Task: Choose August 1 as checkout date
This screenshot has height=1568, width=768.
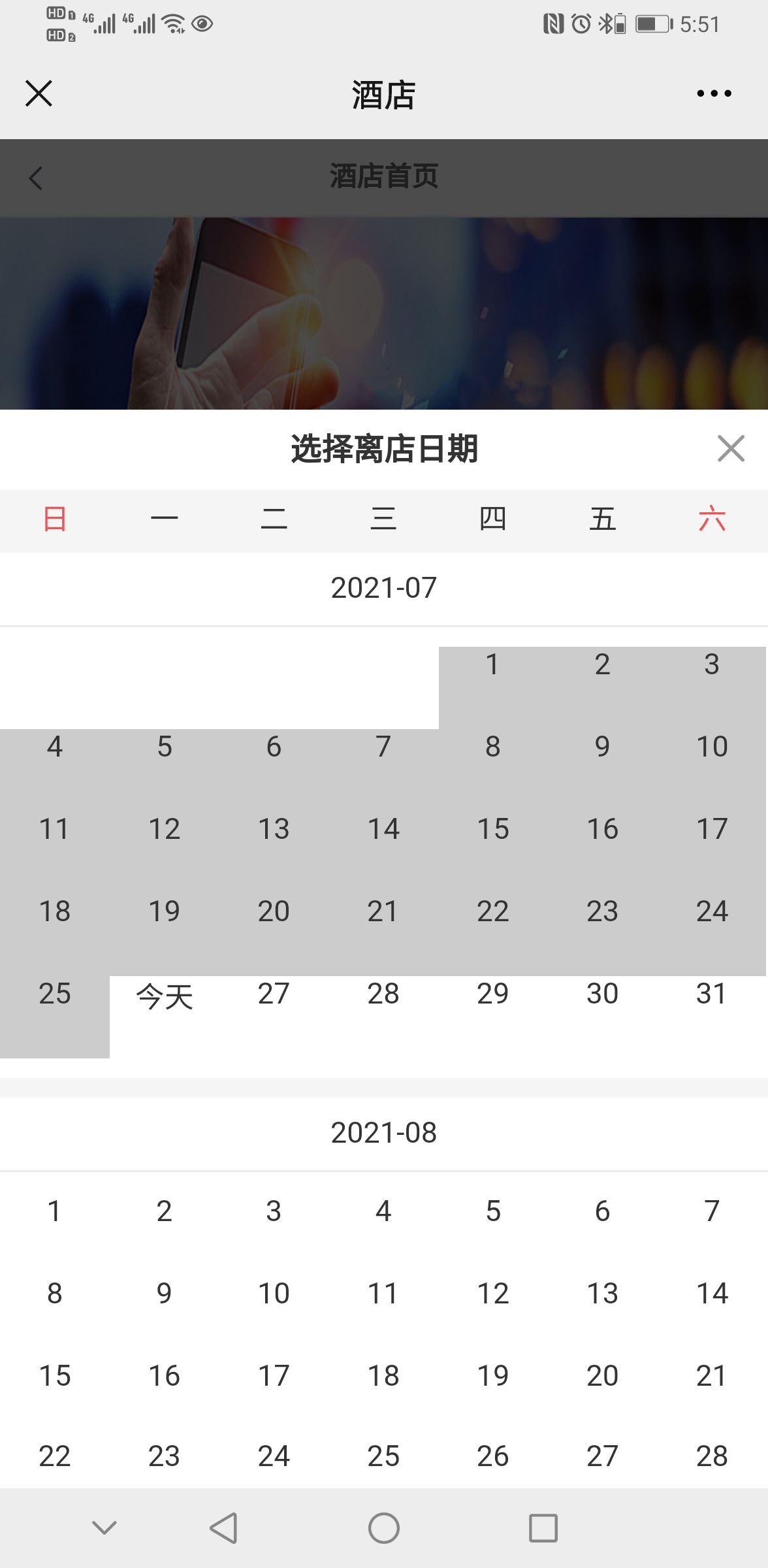Action: coord(55,1212)
